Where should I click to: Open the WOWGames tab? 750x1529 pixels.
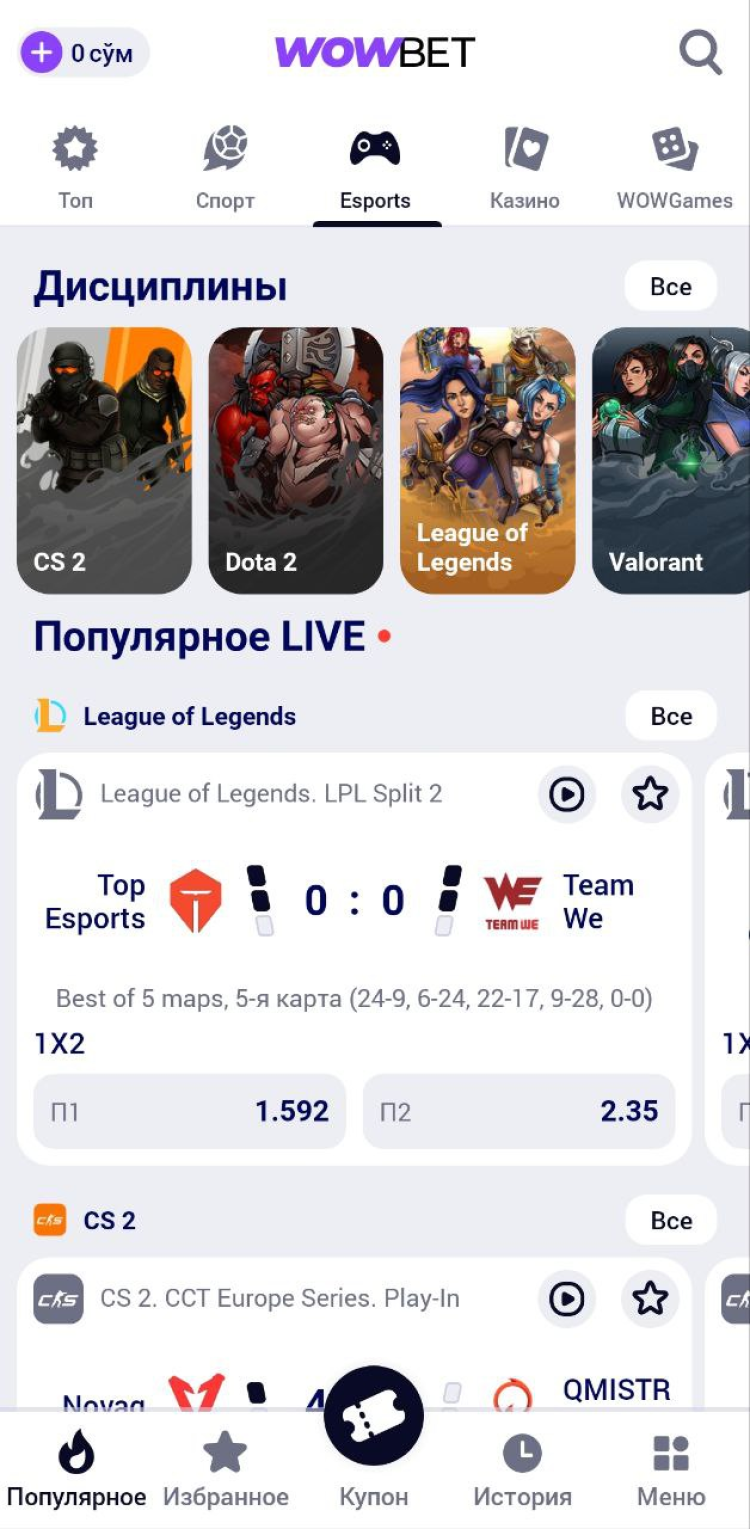pos(674,167)
